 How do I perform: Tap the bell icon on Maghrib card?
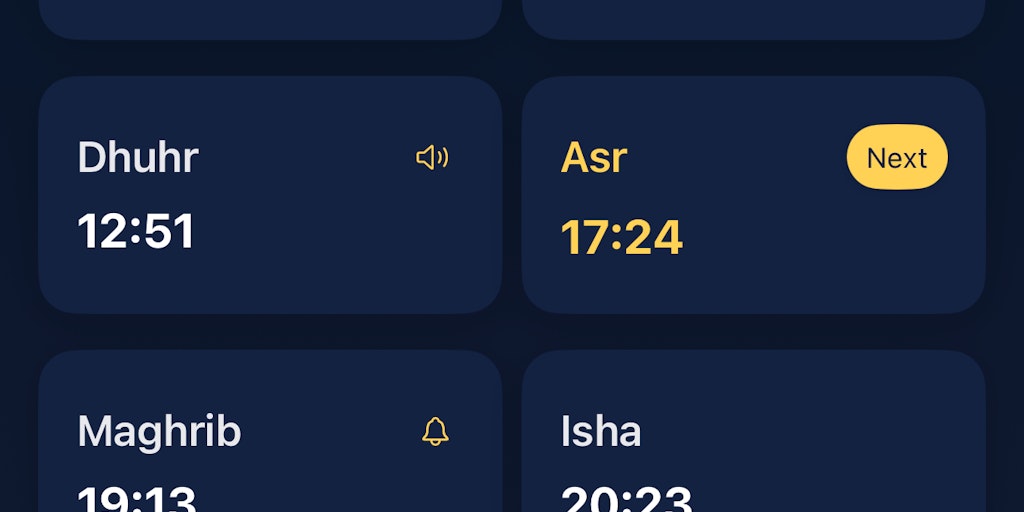click(435, 432)
